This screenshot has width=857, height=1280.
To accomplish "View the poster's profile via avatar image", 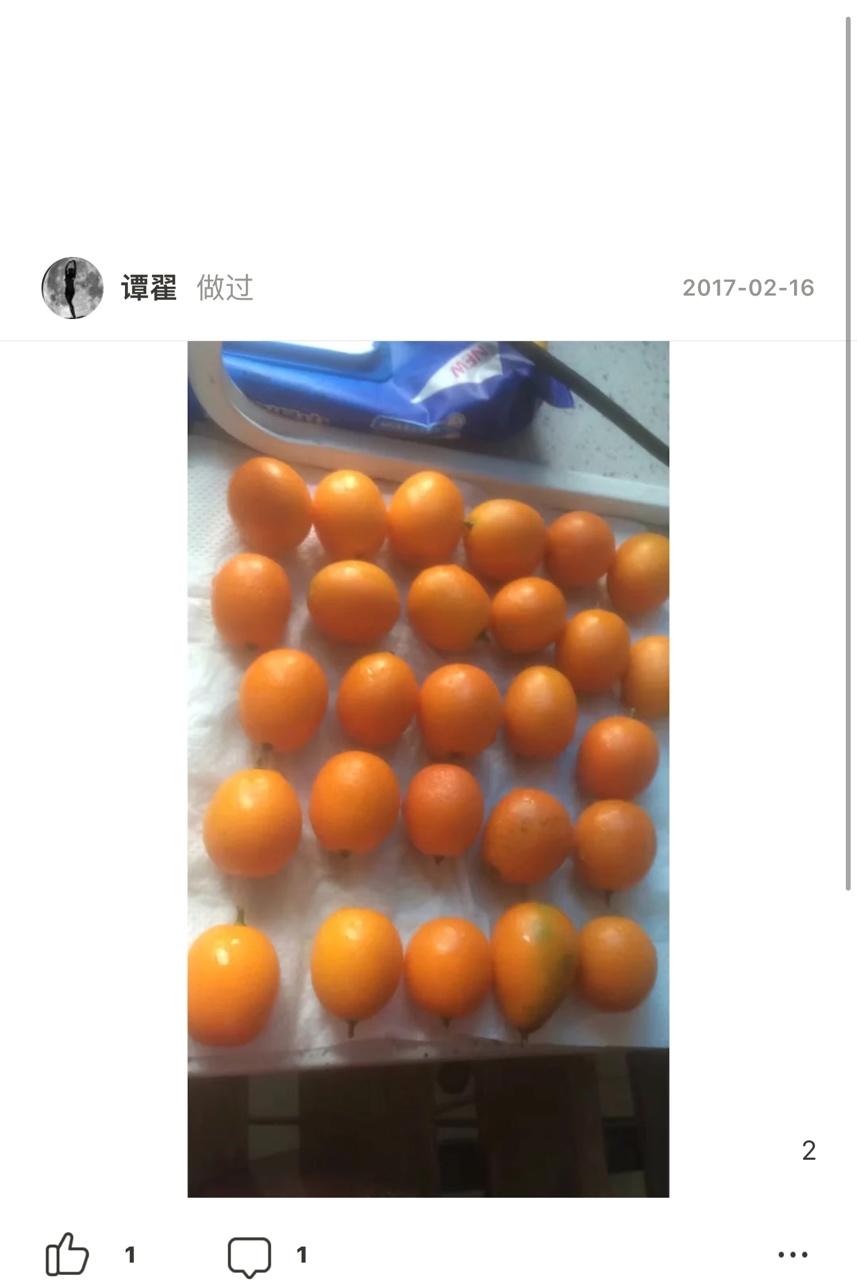I will tap(71, 287).
